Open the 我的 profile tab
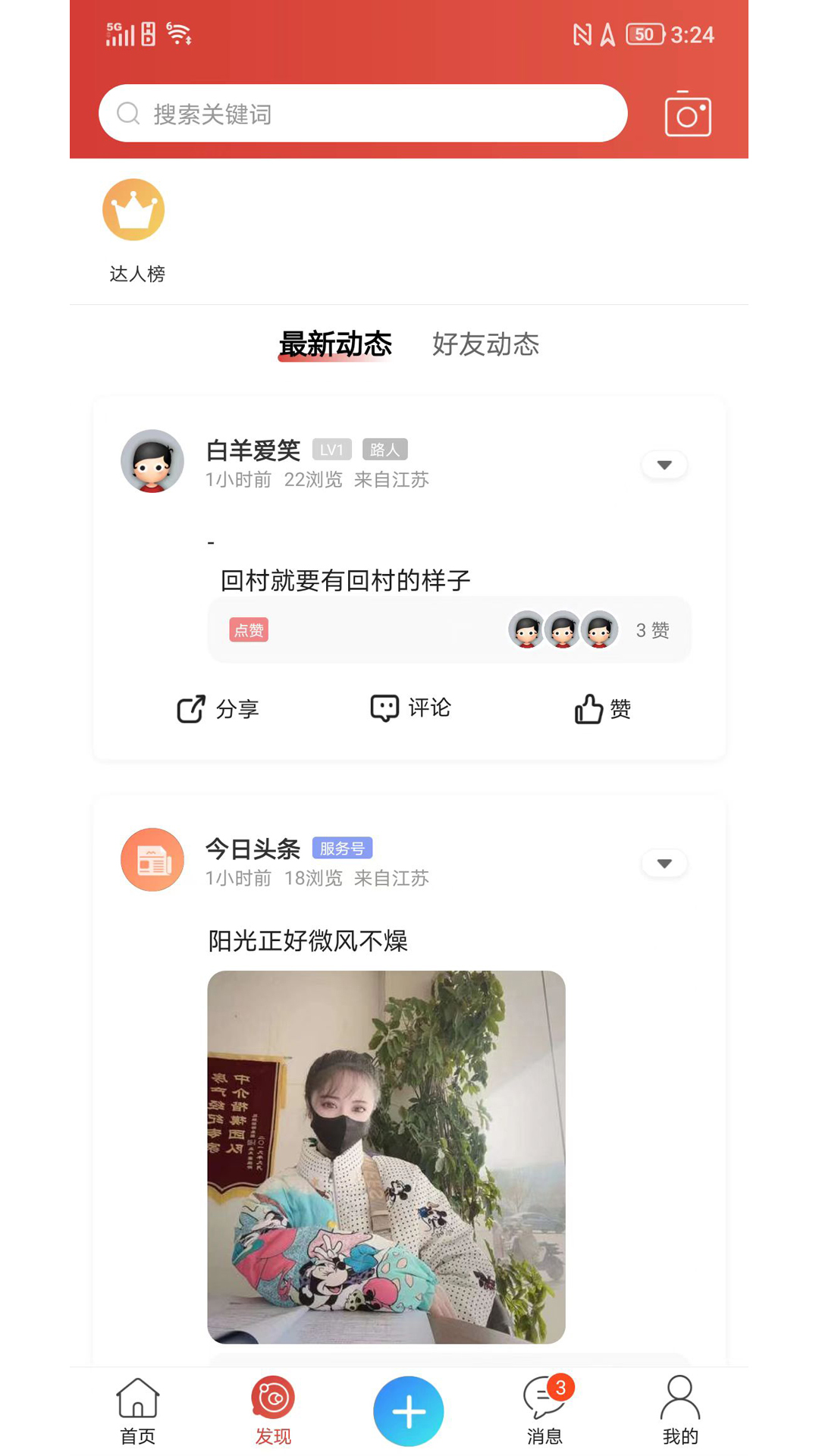Viewport: 819px width, 1456px height. point(680,1411)
